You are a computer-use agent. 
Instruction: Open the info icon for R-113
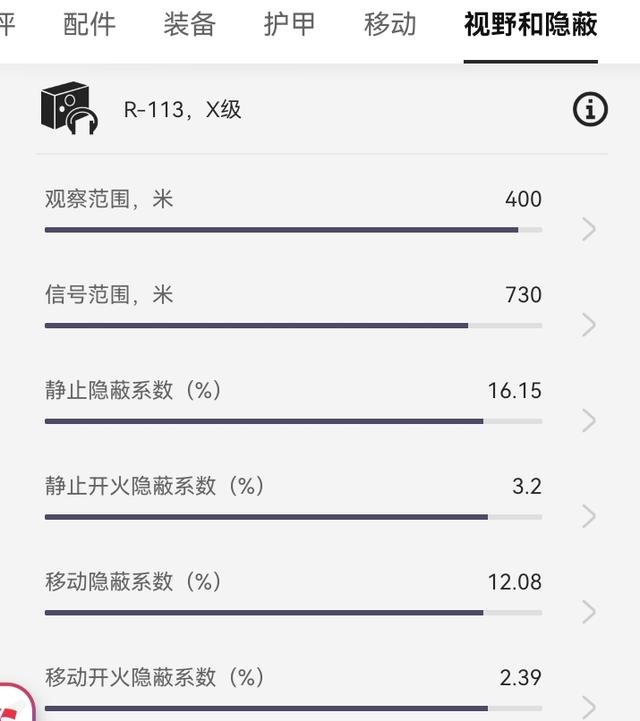coord(590,109)
